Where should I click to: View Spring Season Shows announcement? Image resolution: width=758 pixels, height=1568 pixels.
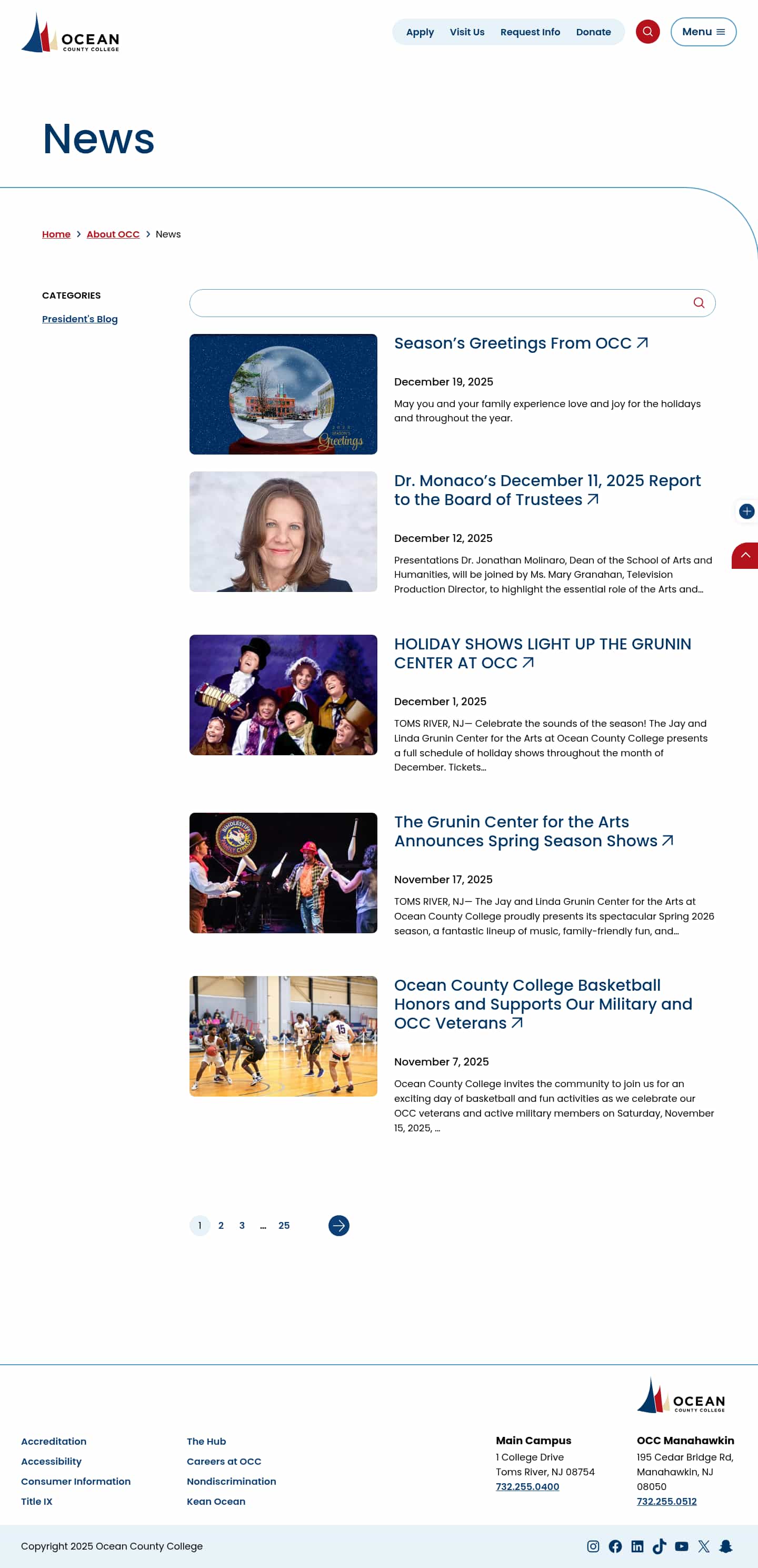533,831
